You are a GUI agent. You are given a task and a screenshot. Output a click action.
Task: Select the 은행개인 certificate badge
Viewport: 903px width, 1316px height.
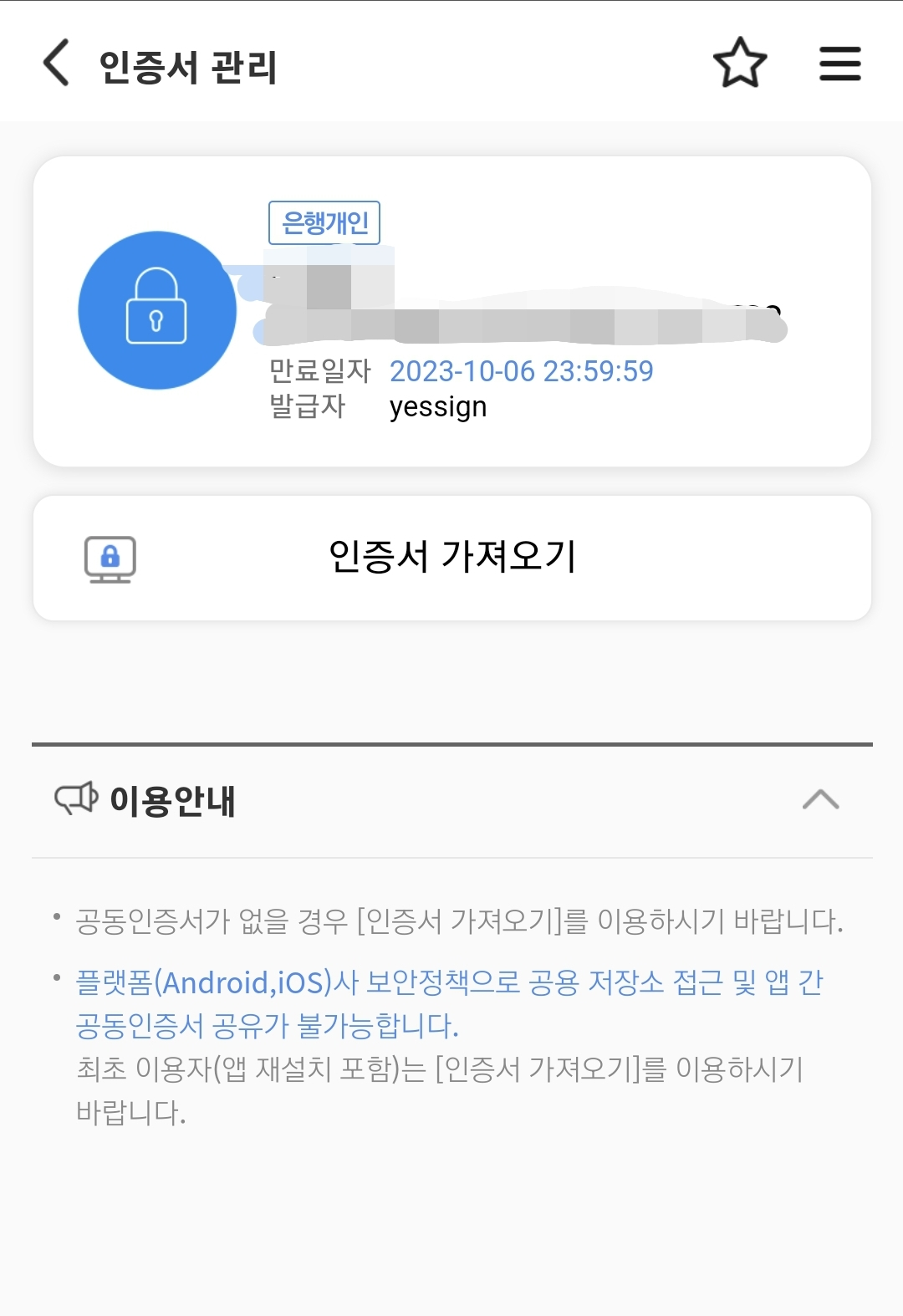(324, 221)
